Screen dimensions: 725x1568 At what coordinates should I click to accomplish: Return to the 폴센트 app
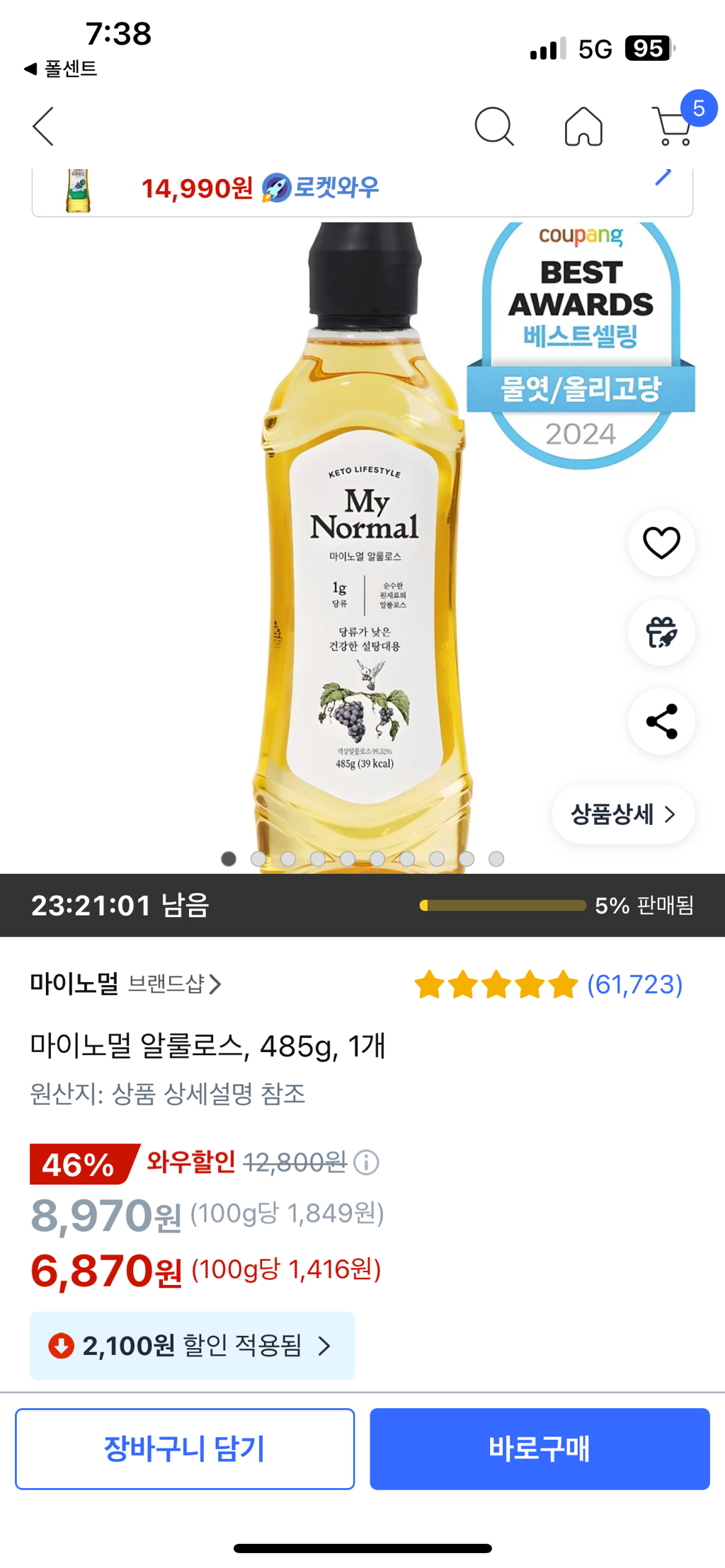coord(60,69)
